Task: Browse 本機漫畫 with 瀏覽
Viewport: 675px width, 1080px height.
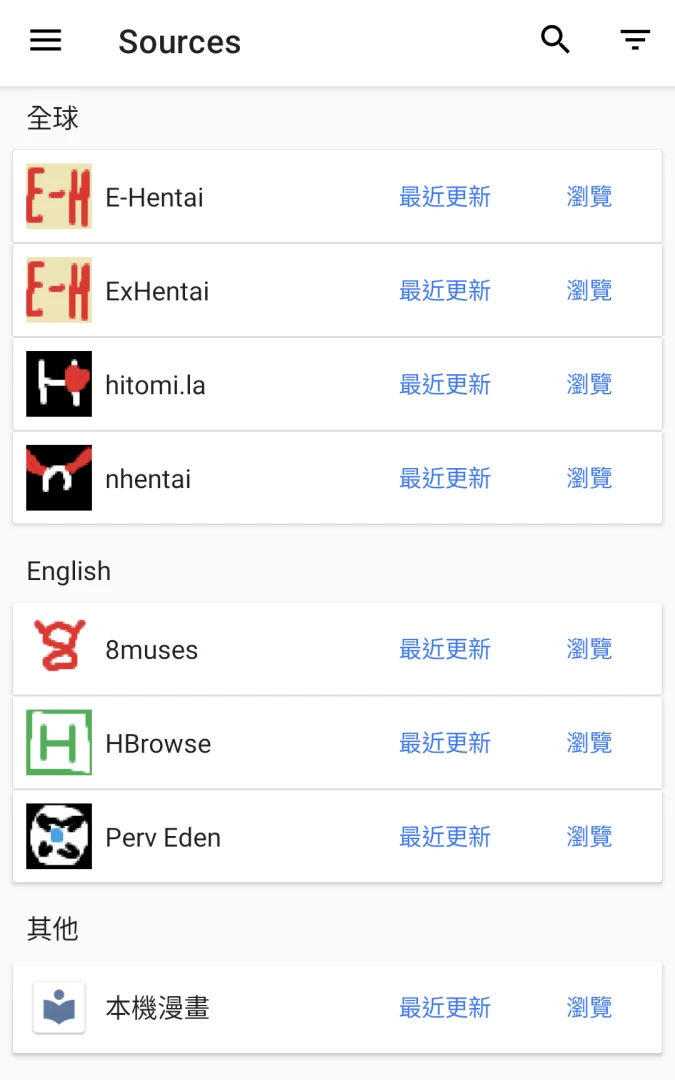Action: tap(589, 1008)
